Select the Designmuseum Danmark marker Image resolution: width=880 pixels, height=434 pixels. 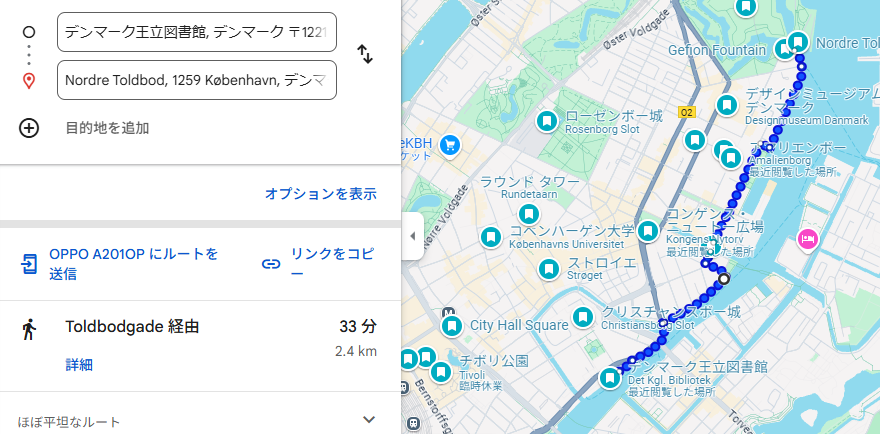[727, 104]
